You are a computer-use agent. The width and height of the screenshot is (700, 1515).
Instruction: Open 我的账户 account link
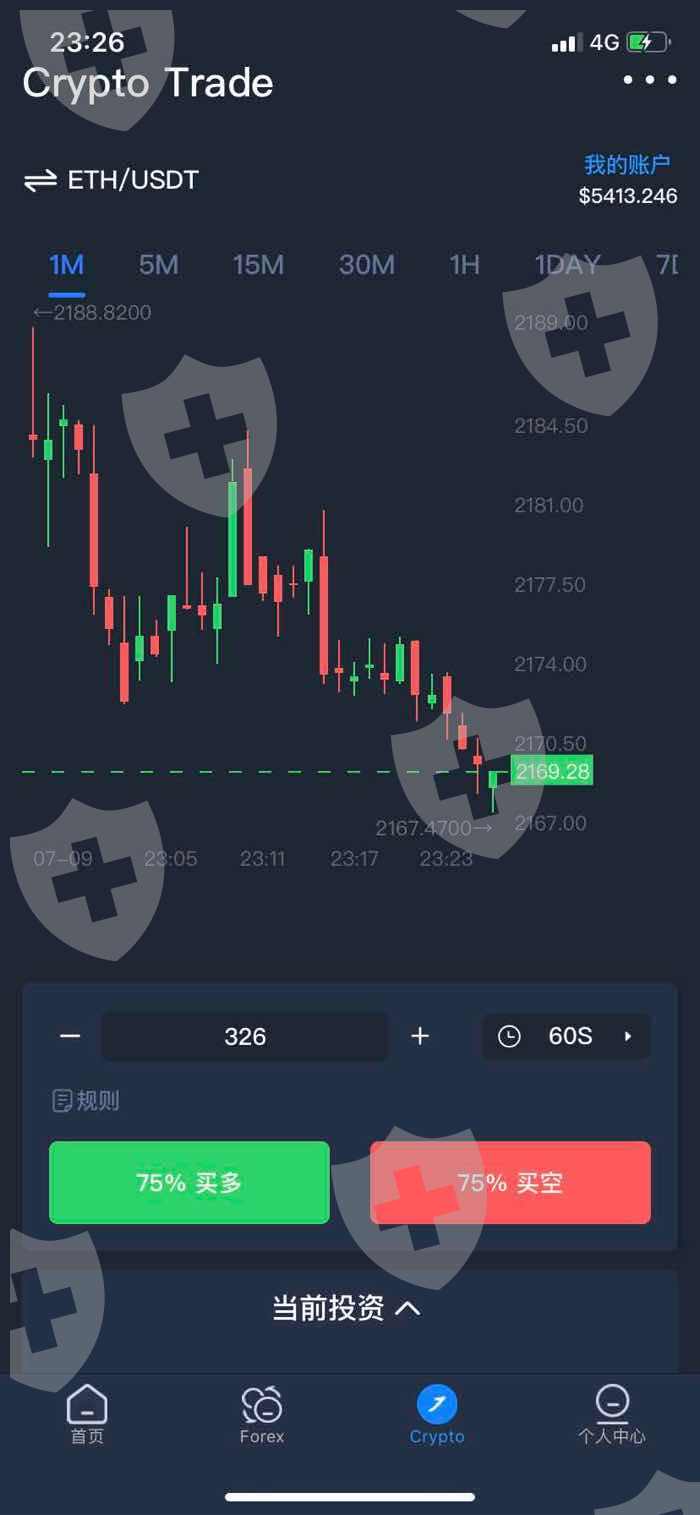[x=627, y=165]
